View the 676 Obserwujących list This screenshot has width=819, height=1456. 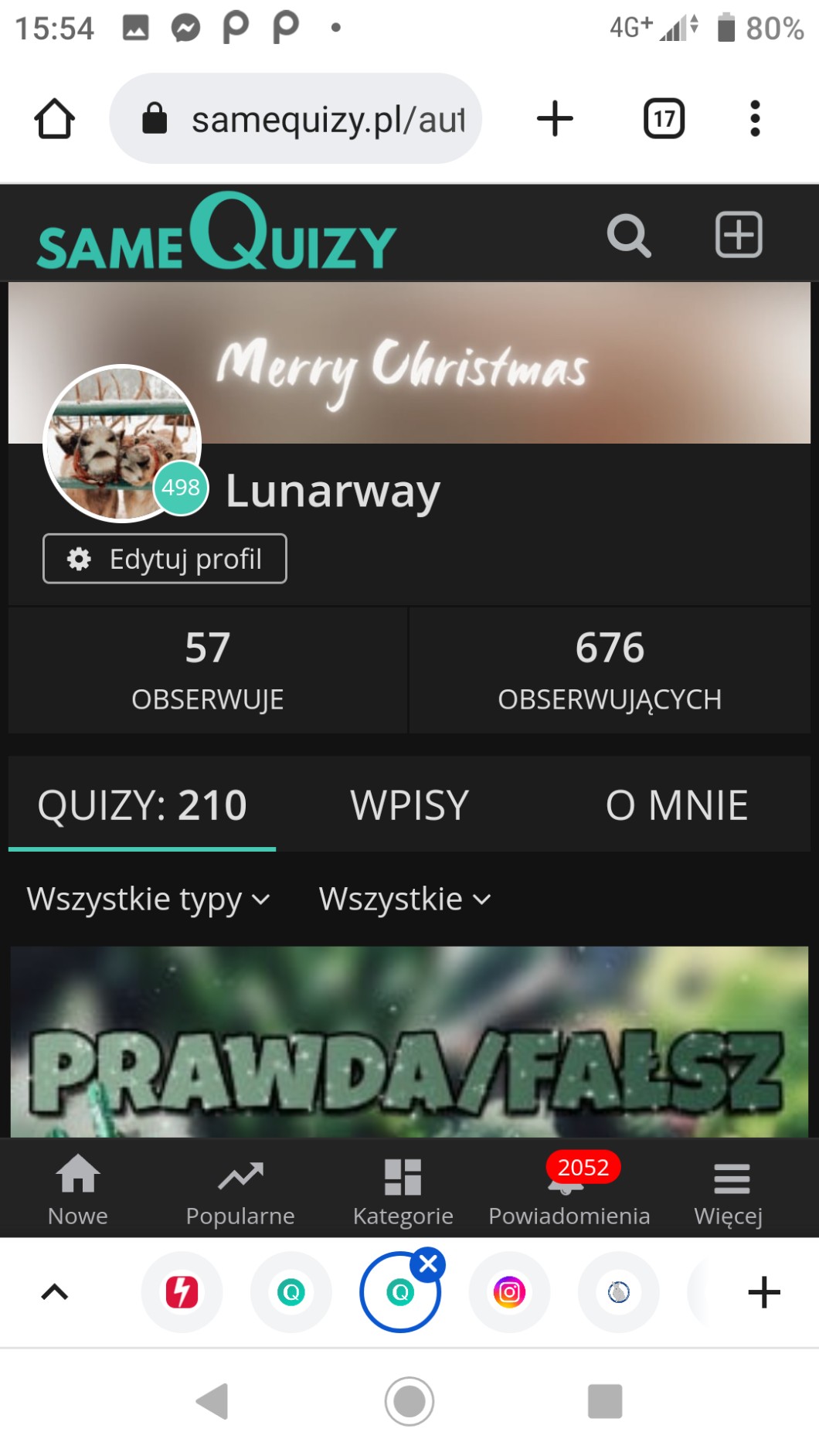click(x=609, y=669)
